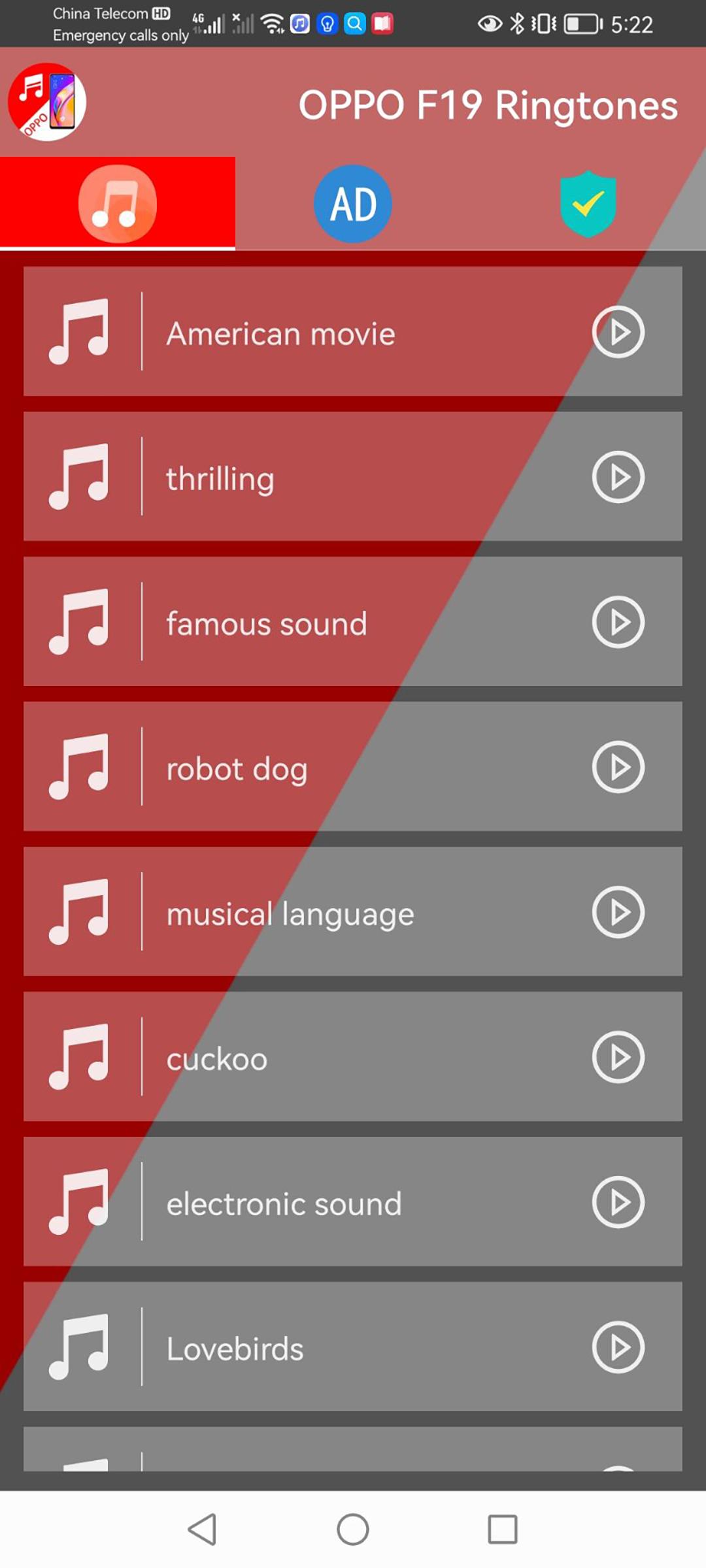This screenshot has height=1568, width=706.
Task: Play the robot dog ringtone
Action: [x=618, y=767]
